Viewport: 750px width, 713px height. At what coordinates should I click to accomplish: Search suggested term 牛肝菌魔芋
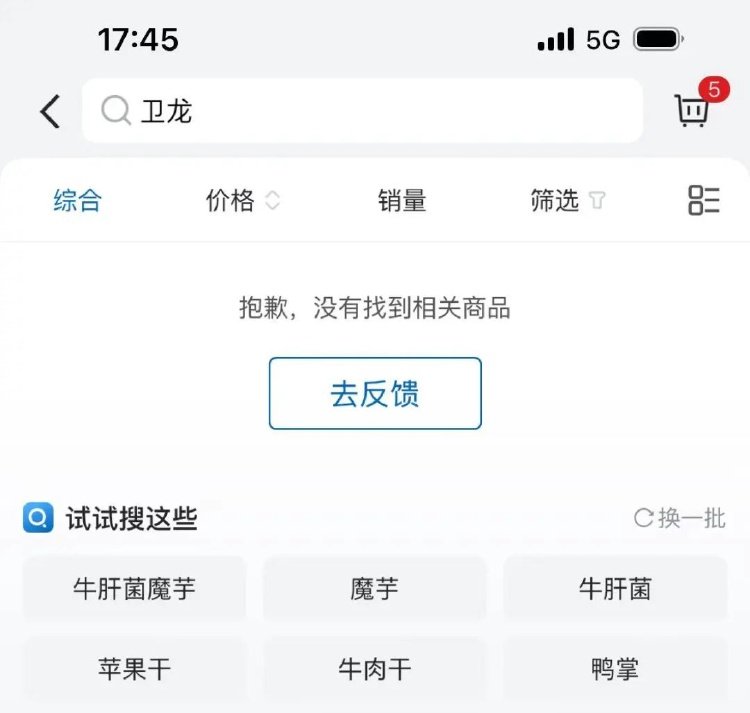pyautogui.click(x=134, y=588)
